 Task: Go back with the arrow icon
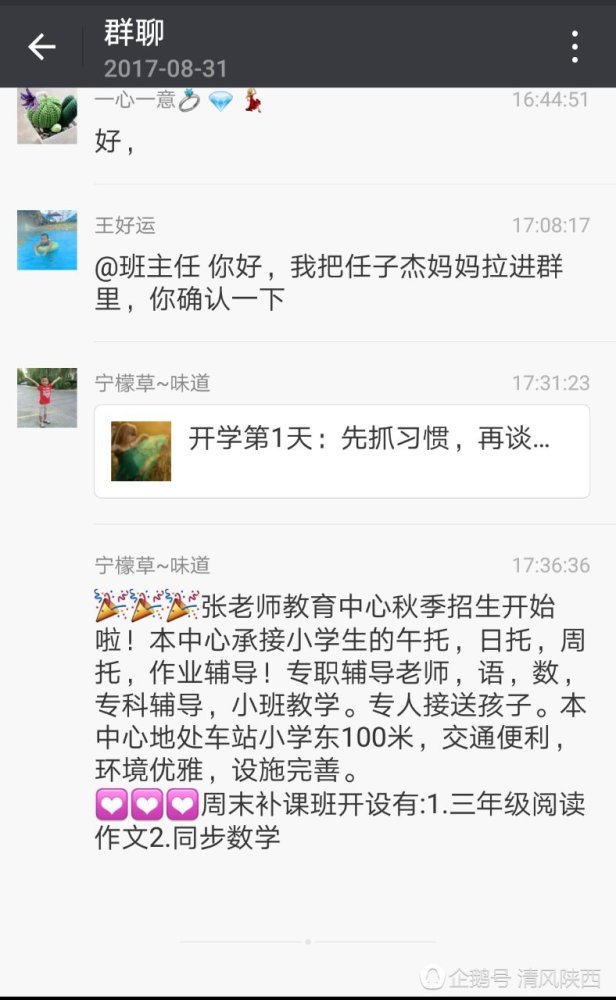click(x=41, y=47)
